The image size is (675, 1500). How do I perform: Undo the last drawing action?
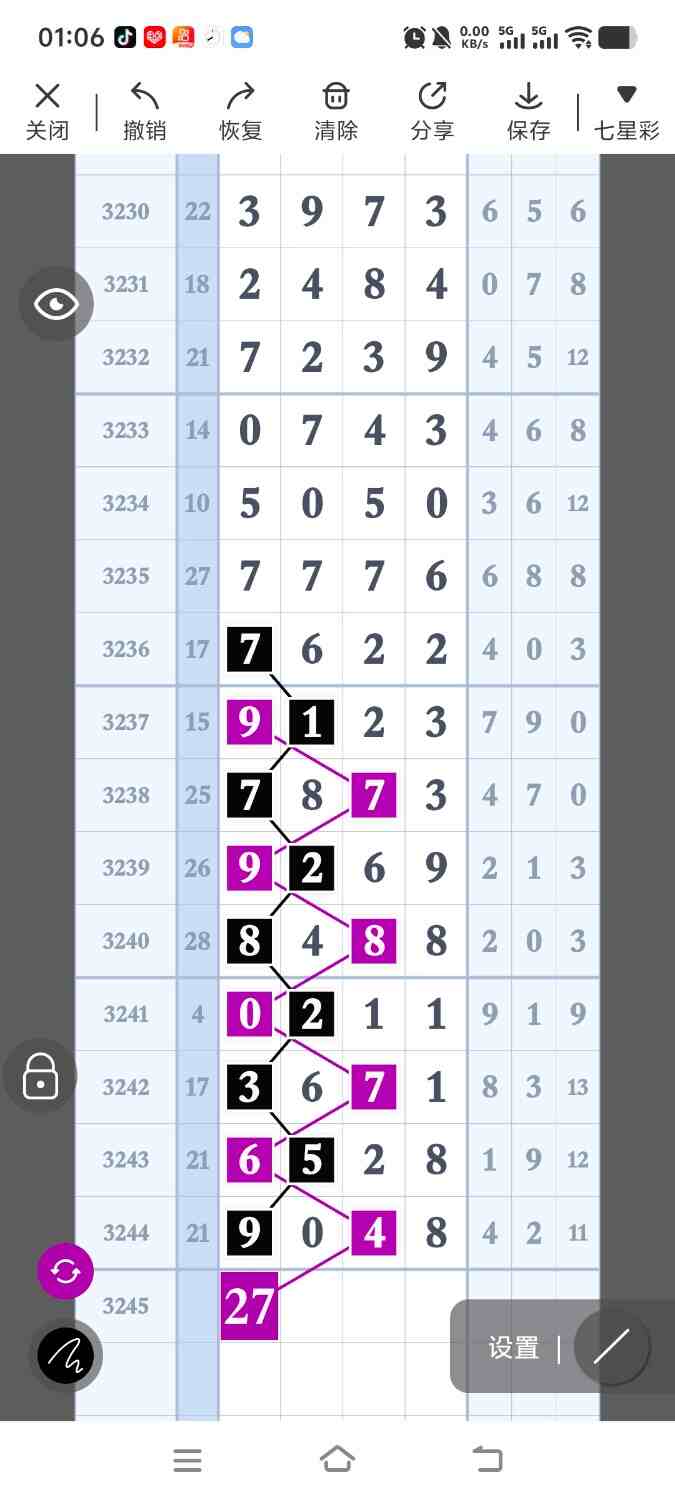point(144,111)
